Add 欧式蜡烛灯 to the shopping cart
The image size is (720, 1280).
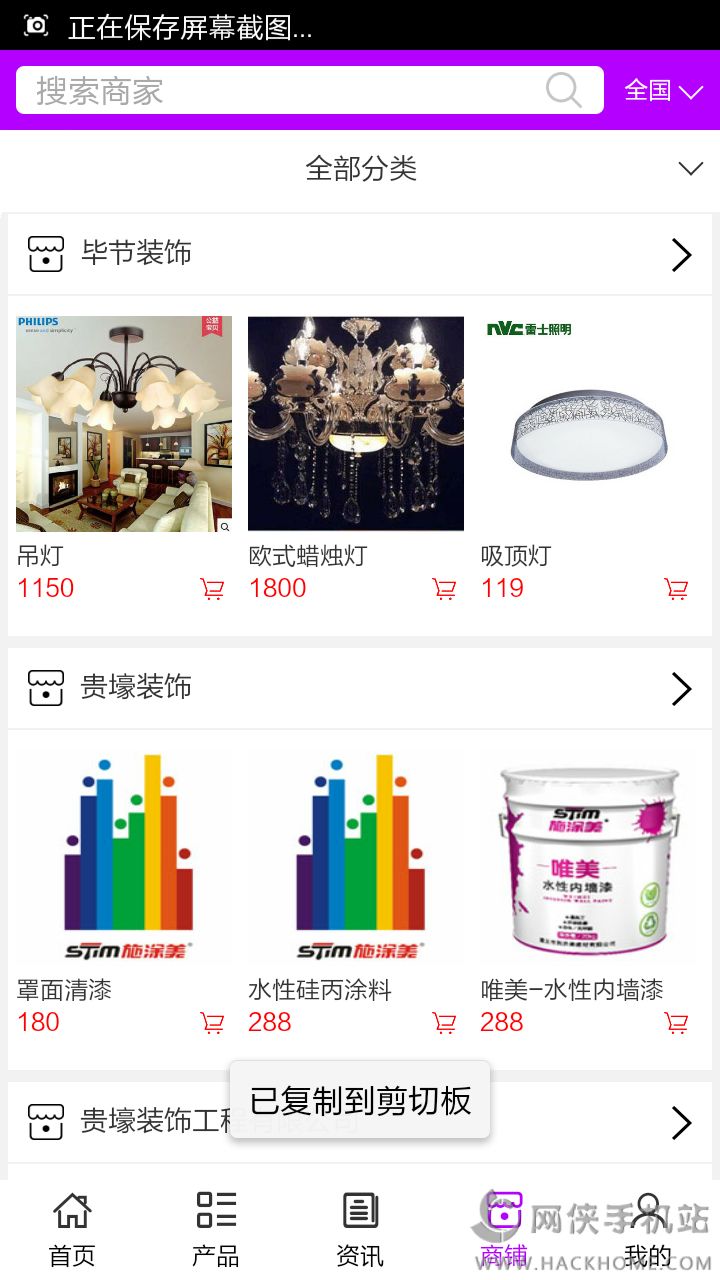[444, 589]
